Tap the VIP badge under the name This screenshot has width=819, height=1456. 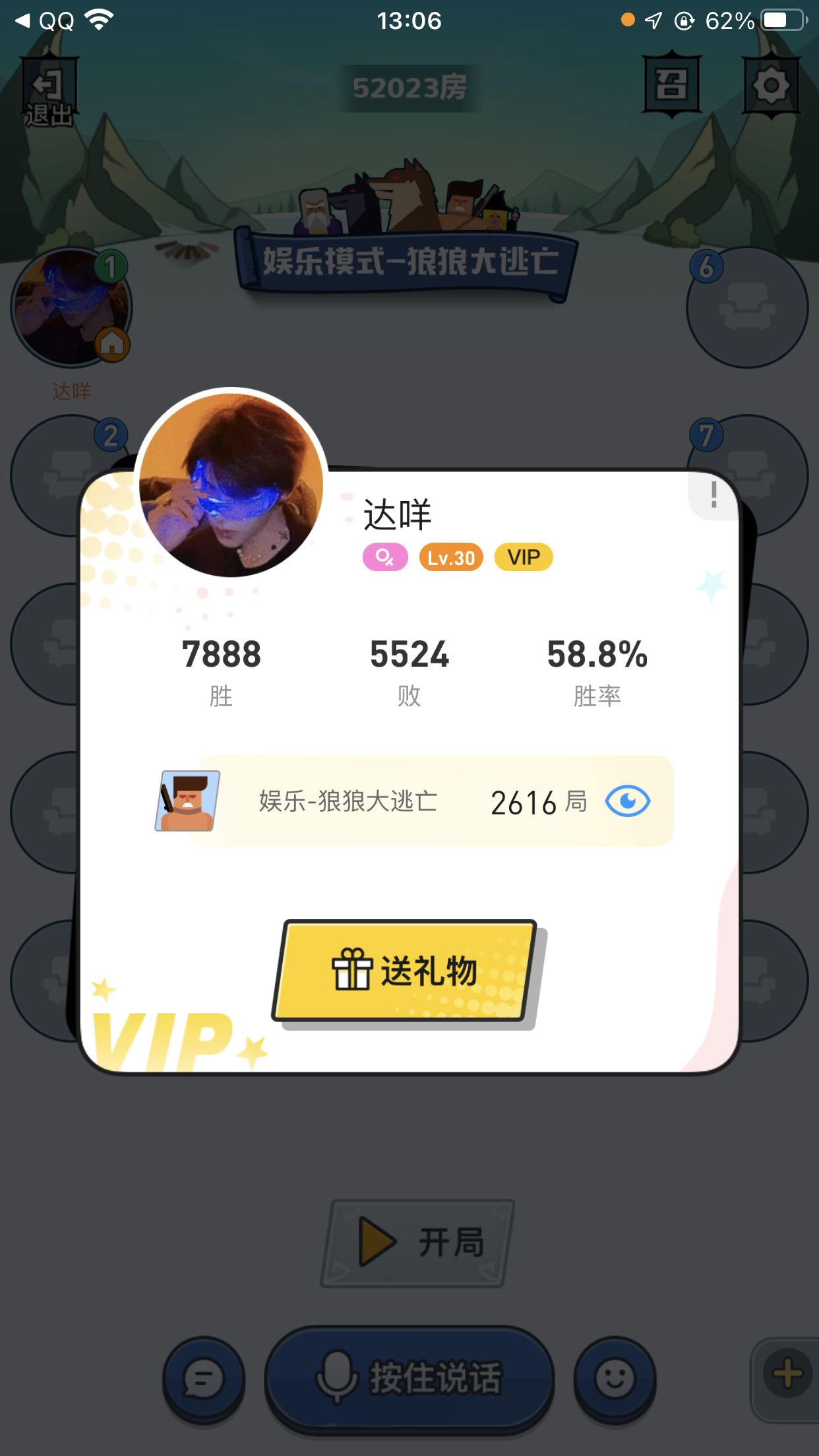click(524, 557)
